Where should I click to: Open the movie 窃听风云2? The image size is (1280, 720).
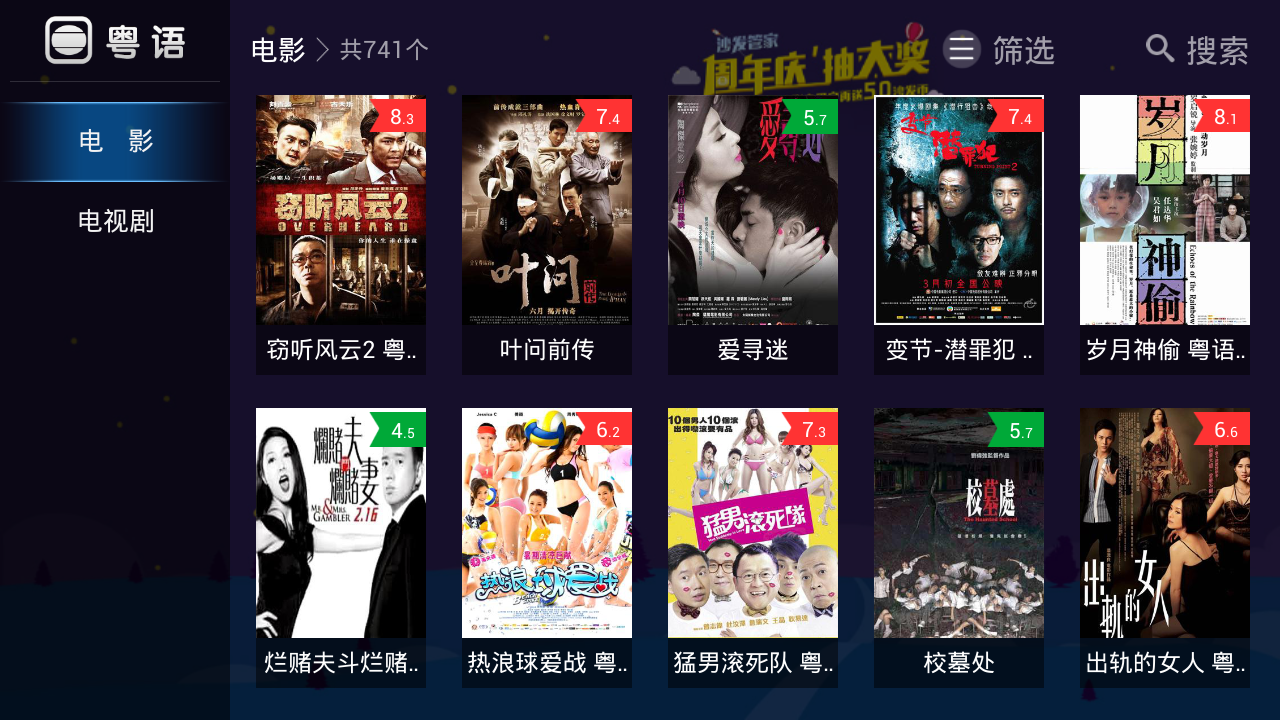pyautogui.click(x=341, y=212)
